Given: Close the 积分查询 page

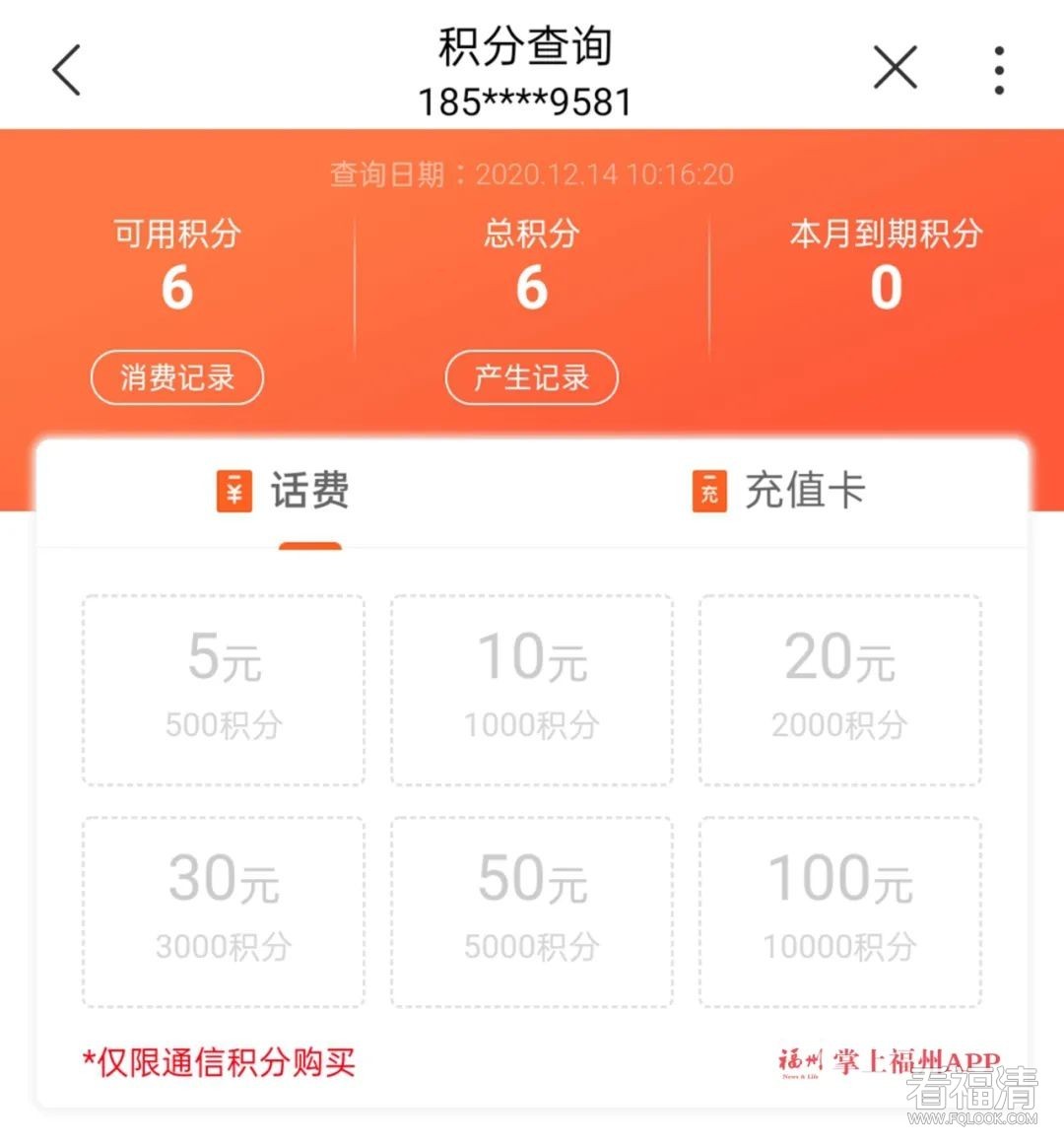Looking at the screenshot, I should click(x=895, y=69).
